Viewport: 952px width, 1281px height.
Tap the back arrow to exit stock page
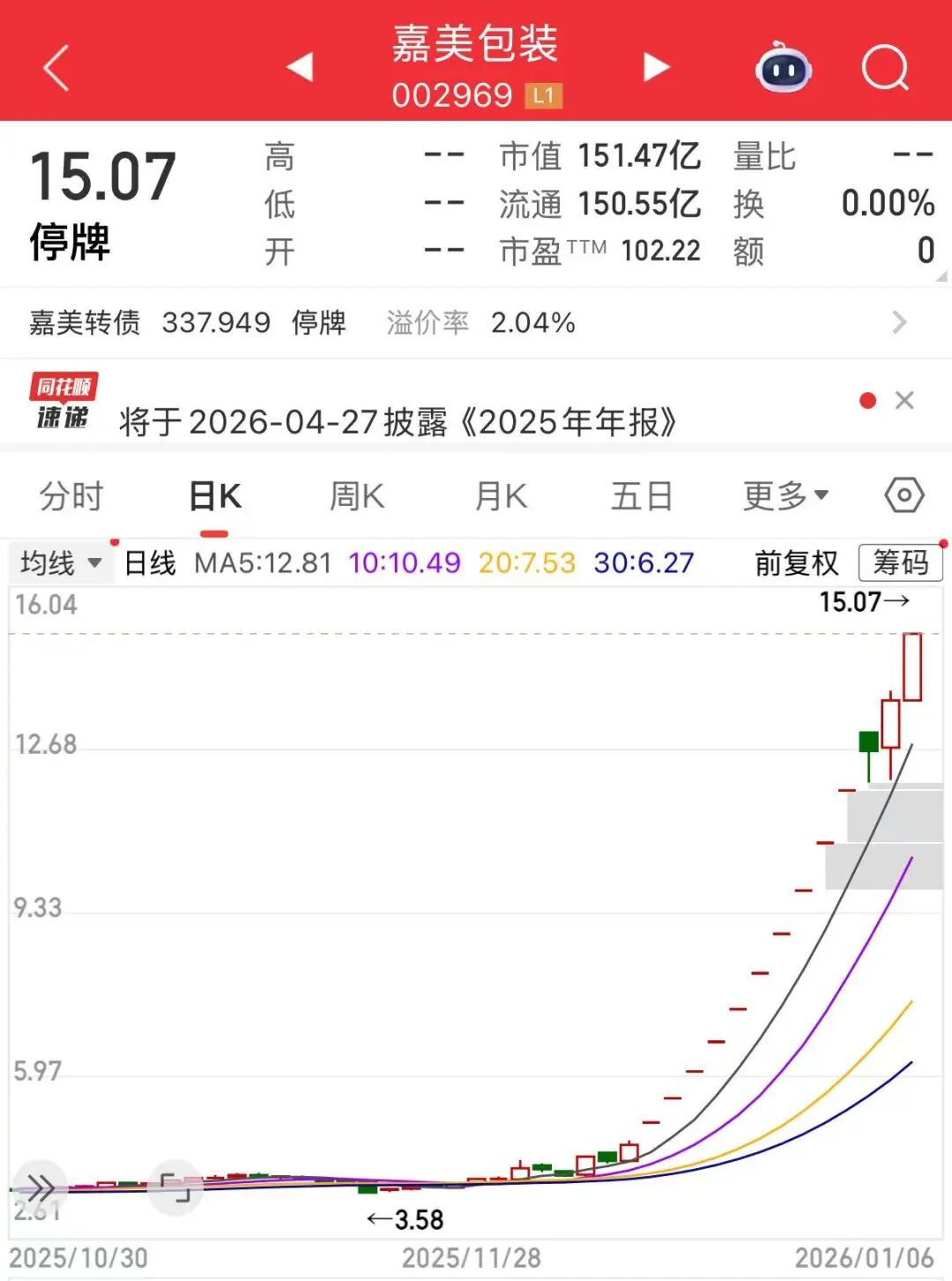click(x=55, y=67)
